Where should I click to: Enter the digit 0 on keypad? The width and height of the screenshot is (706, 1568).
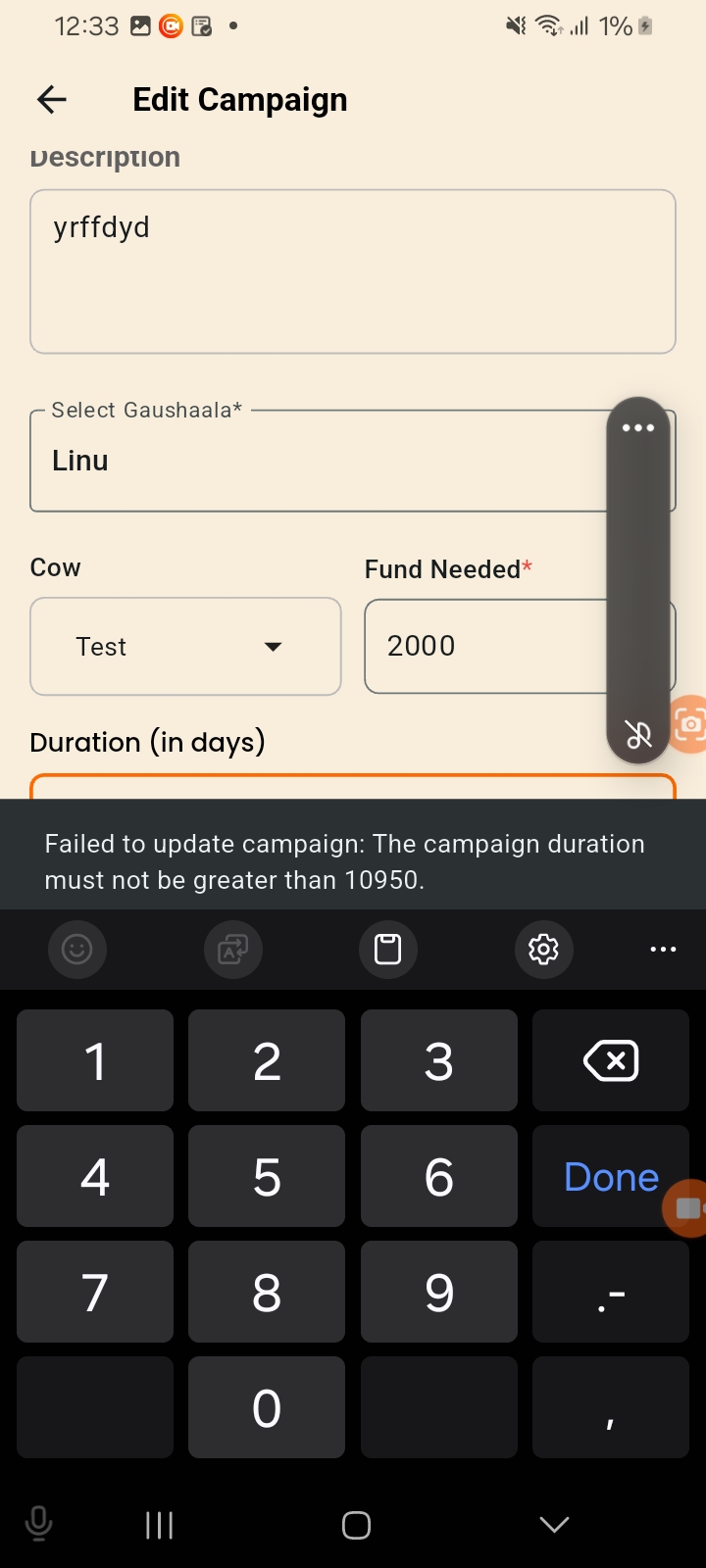click(267, 1408)
